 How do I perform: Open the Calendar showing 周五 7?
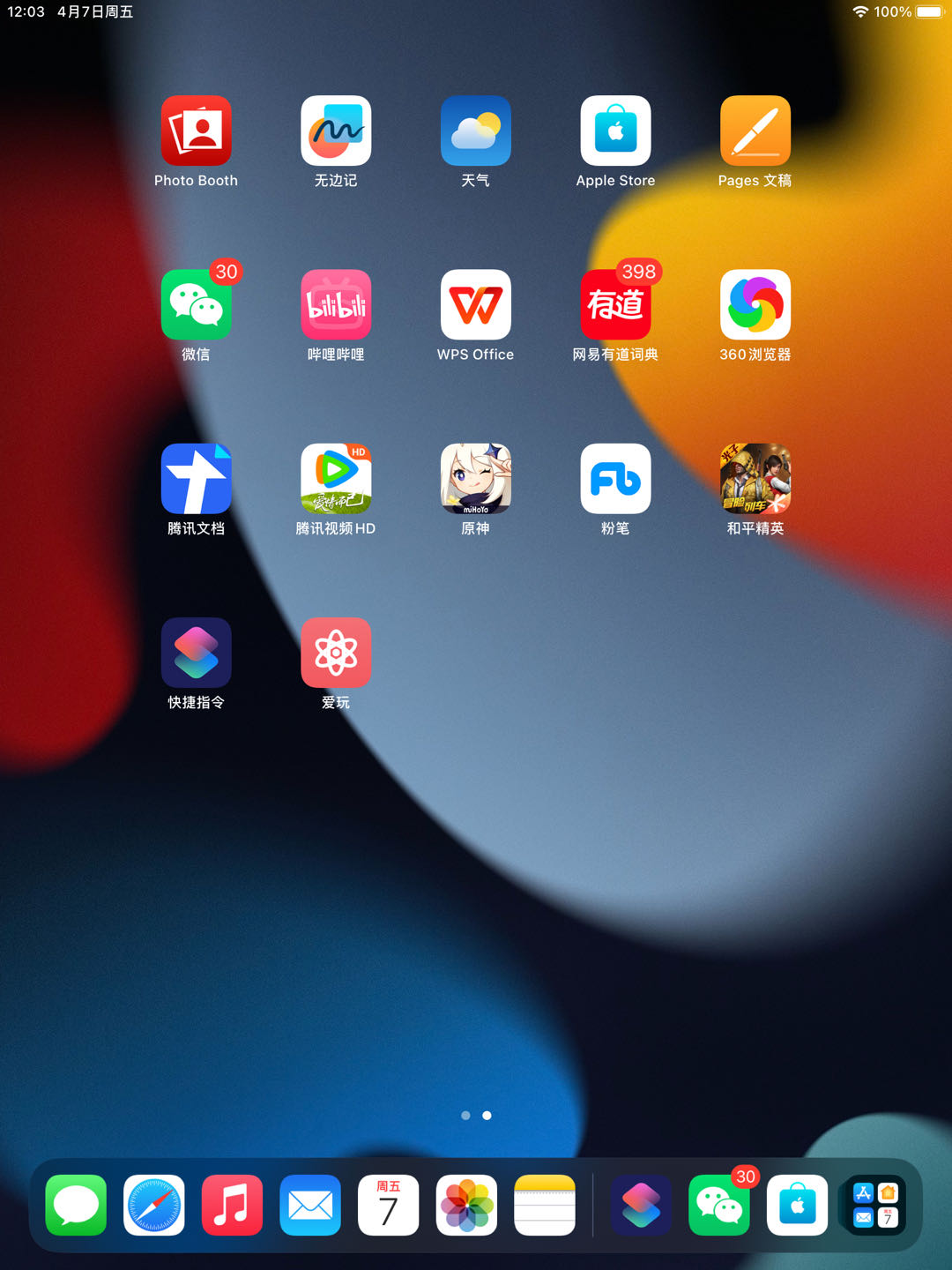[388, 1205]
